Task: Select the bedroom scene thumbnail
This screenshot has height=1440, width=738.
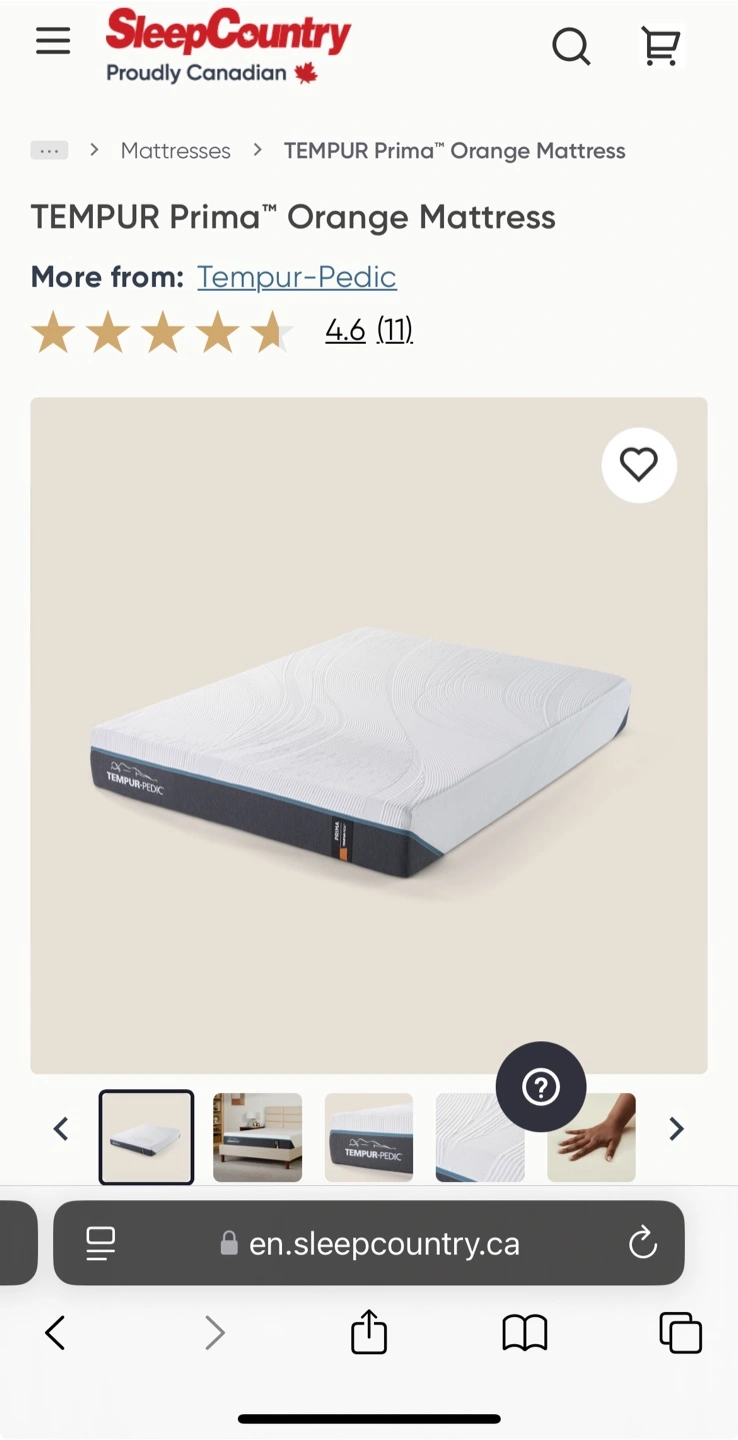Action: [257, 1137]
